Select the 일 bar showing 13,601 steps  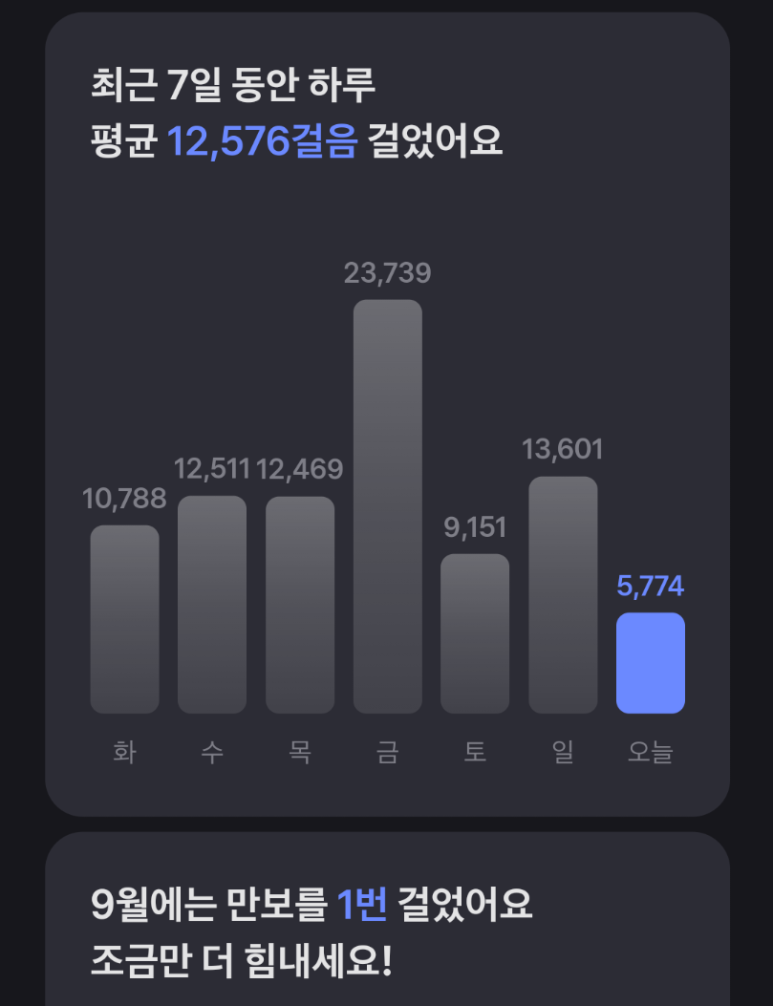click(563, 595)
